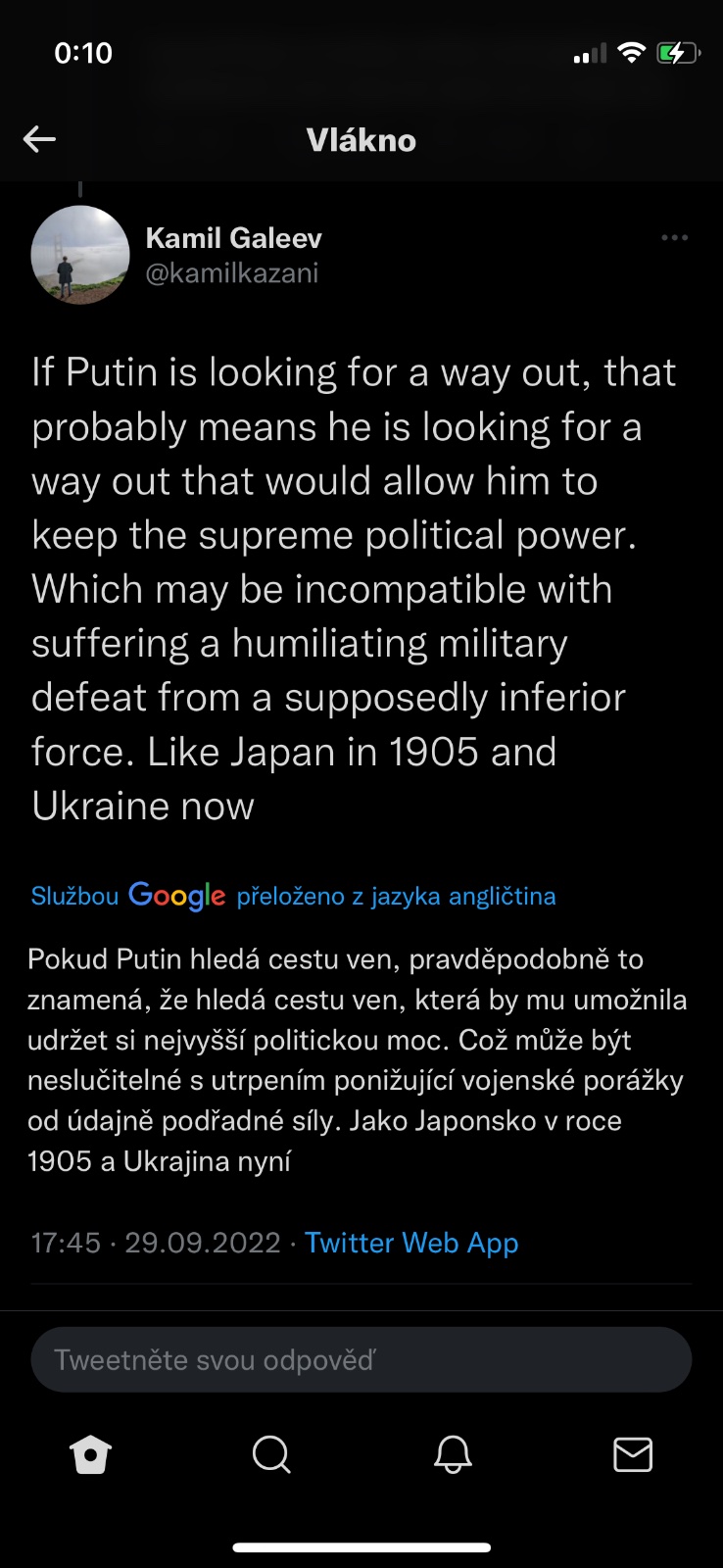Go back using the top arrow
Image resolution: width=723 pixels, height=1568 pixels.
click(x=39, y=140)
